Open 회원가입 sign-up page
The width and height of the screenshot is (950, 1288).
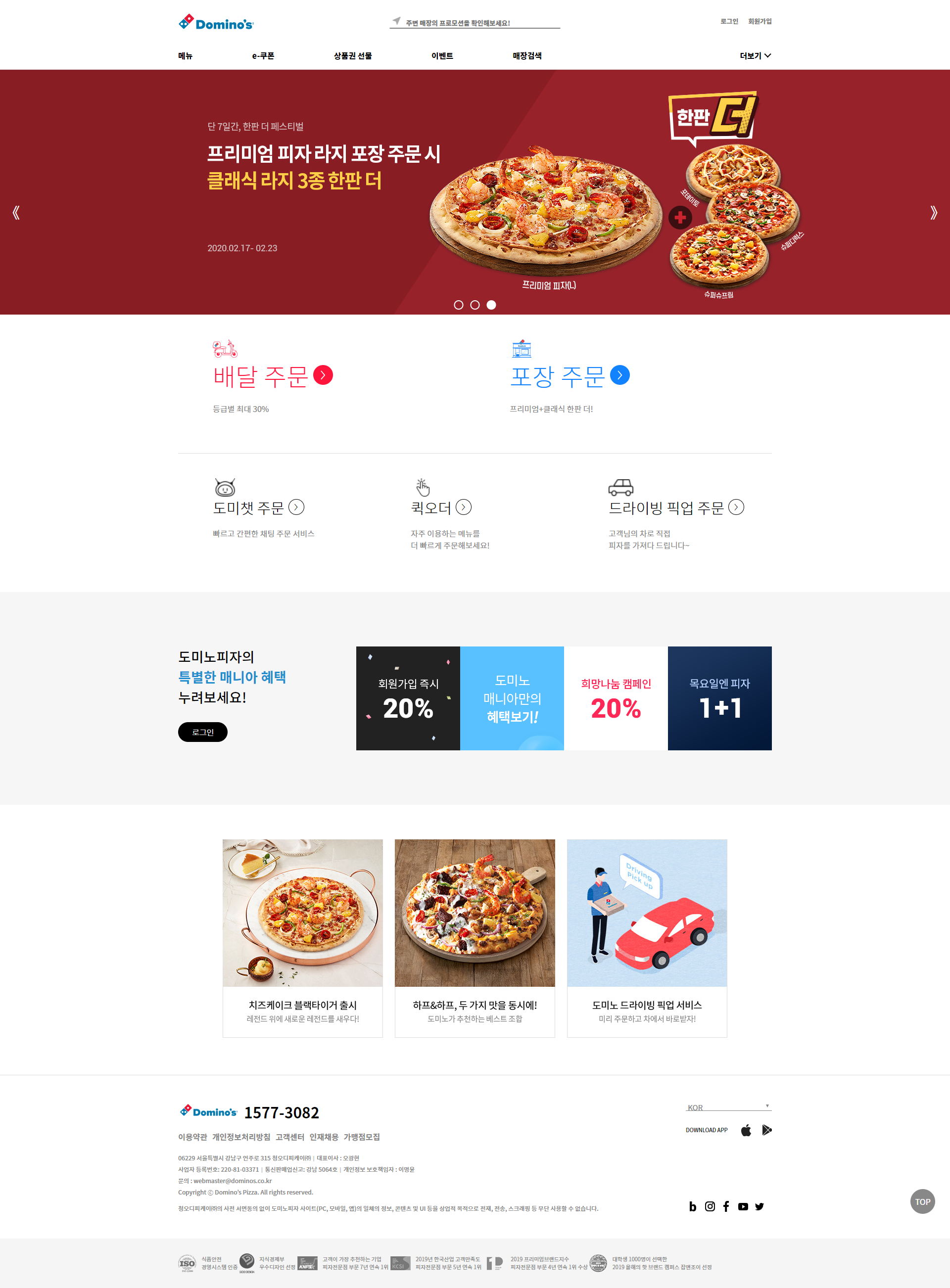(x=759, y=21)
